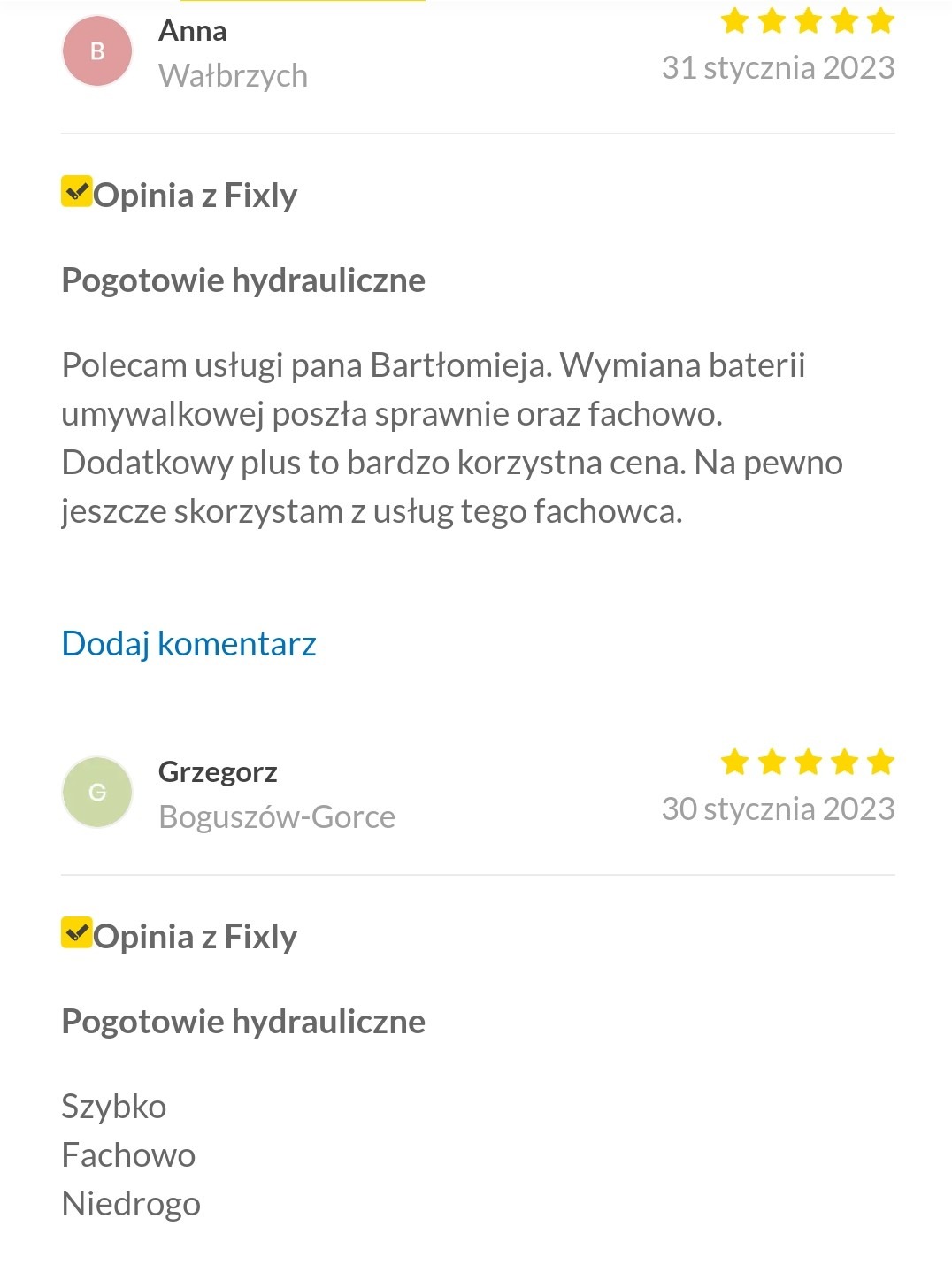Image resolution: width=952 pixels, height=1265 pixels.
Task: Click the Szybko Fachowo Niedrogo review text
Action: click(x=131, y=1154)
